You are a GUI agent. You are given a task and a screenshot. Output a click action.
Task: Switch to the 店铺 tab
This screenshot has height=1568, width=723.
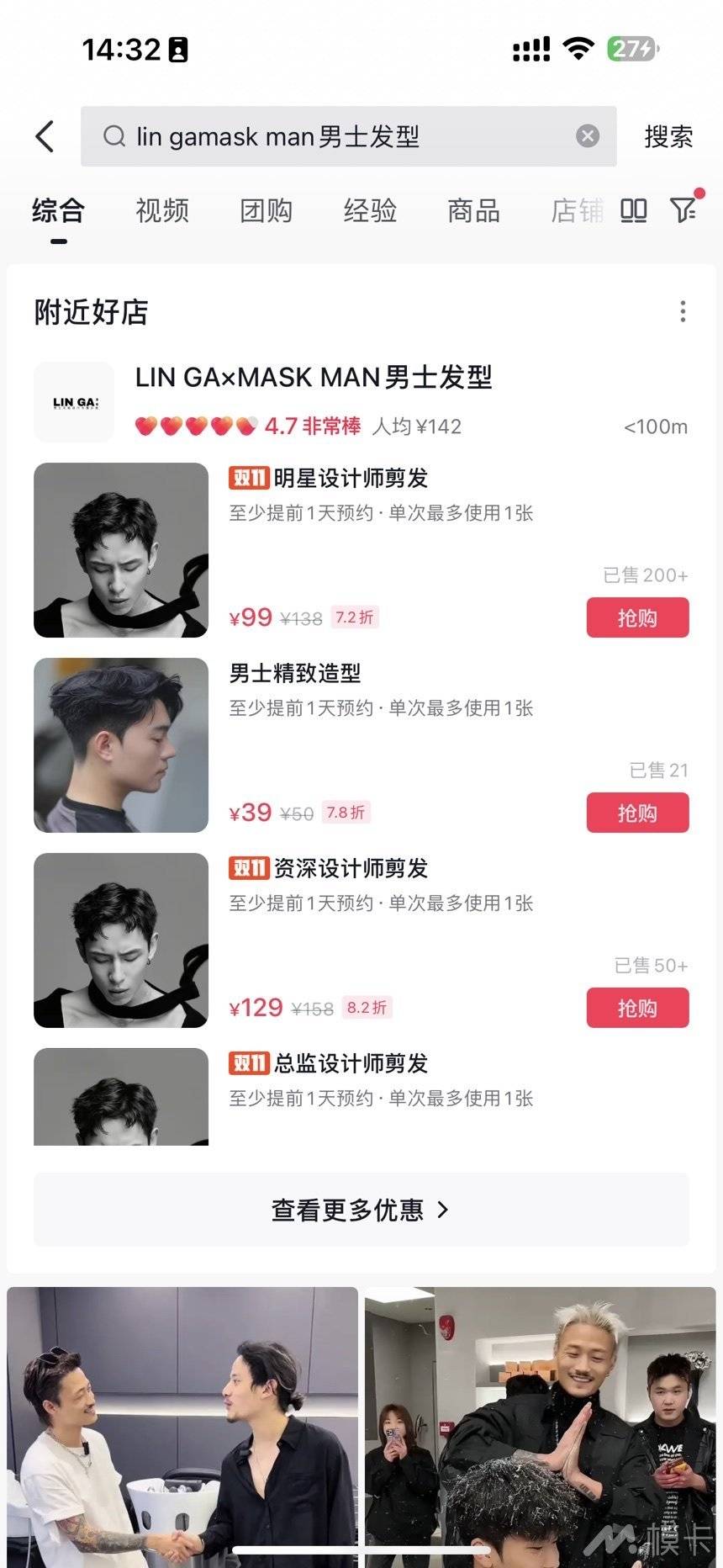pos(576,210)
